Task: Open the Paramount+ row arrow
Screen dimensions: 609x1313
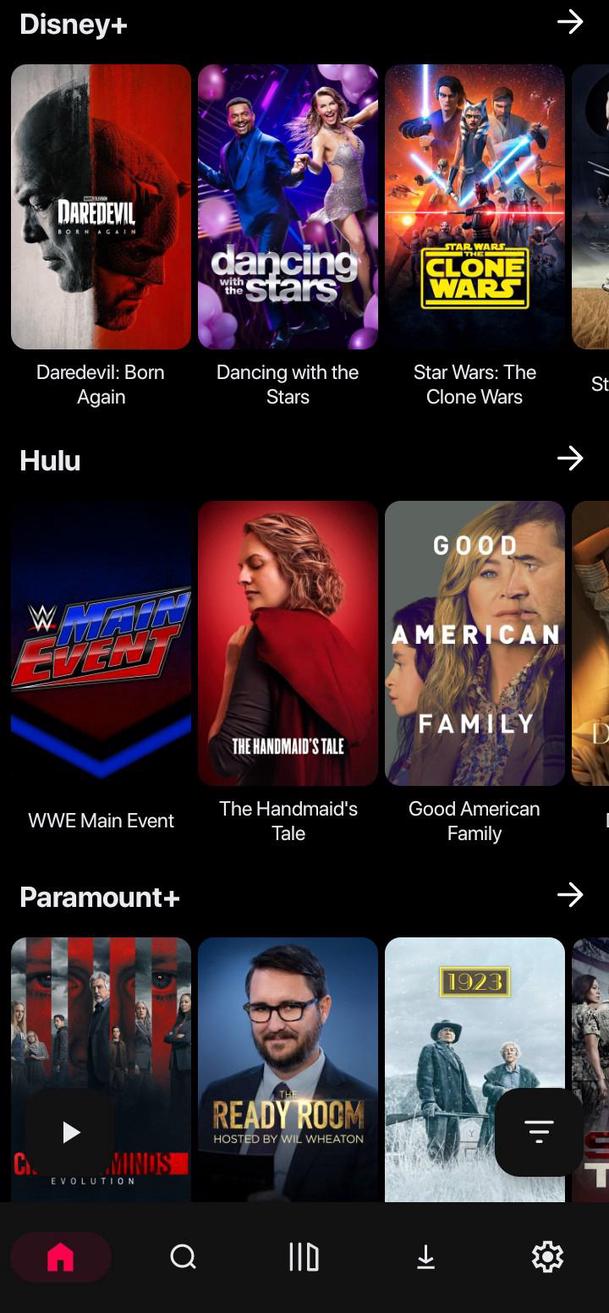Action: point(570,894)
